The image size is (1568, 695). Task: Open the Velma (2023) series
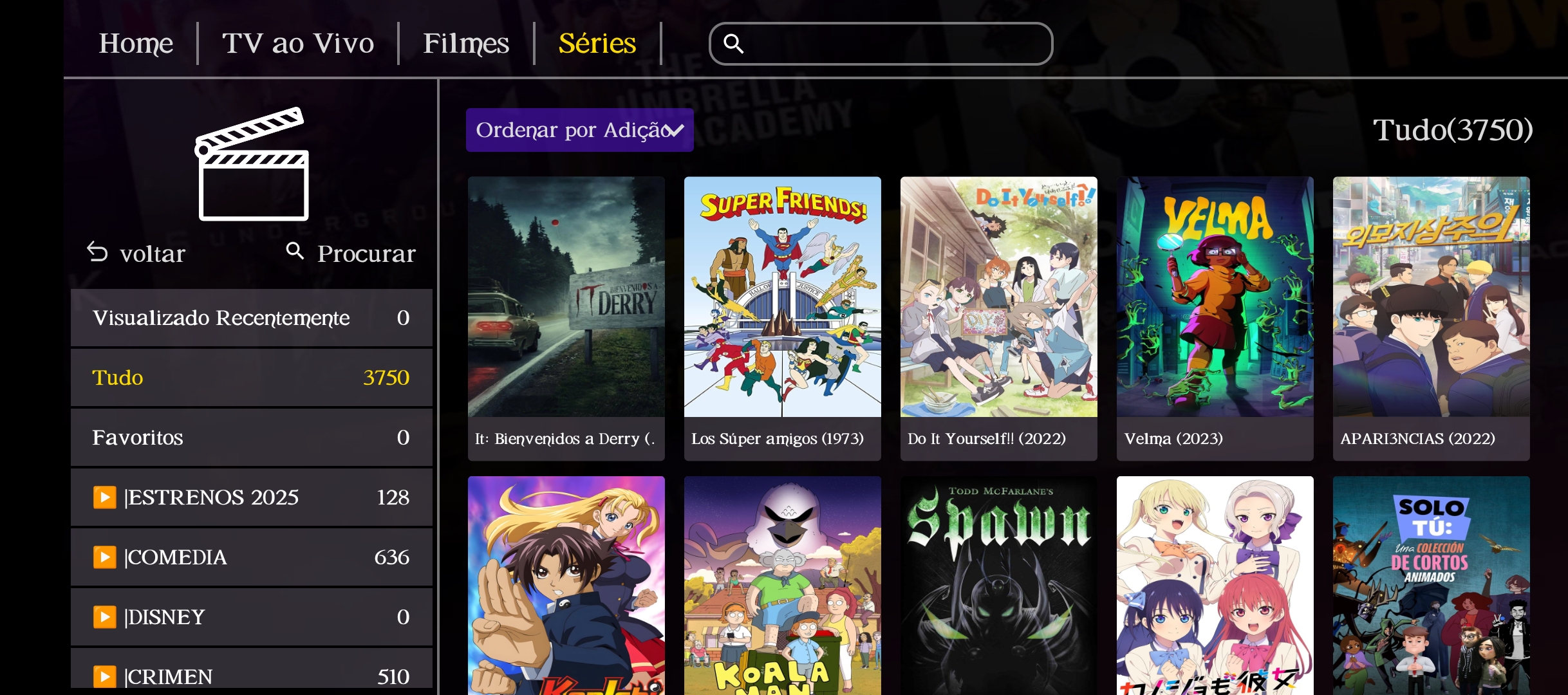1215,318
